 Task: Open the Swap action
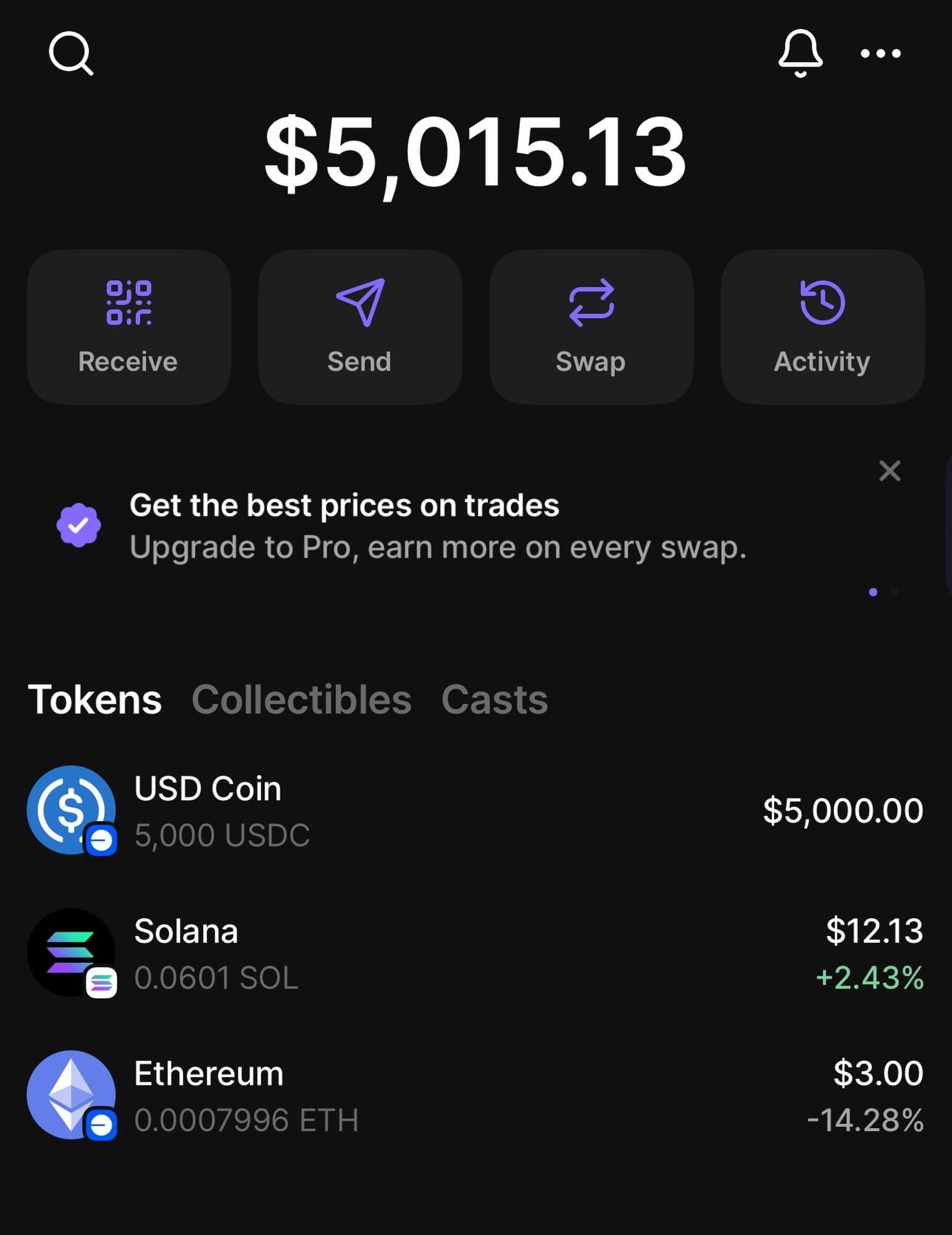point(591,327)
